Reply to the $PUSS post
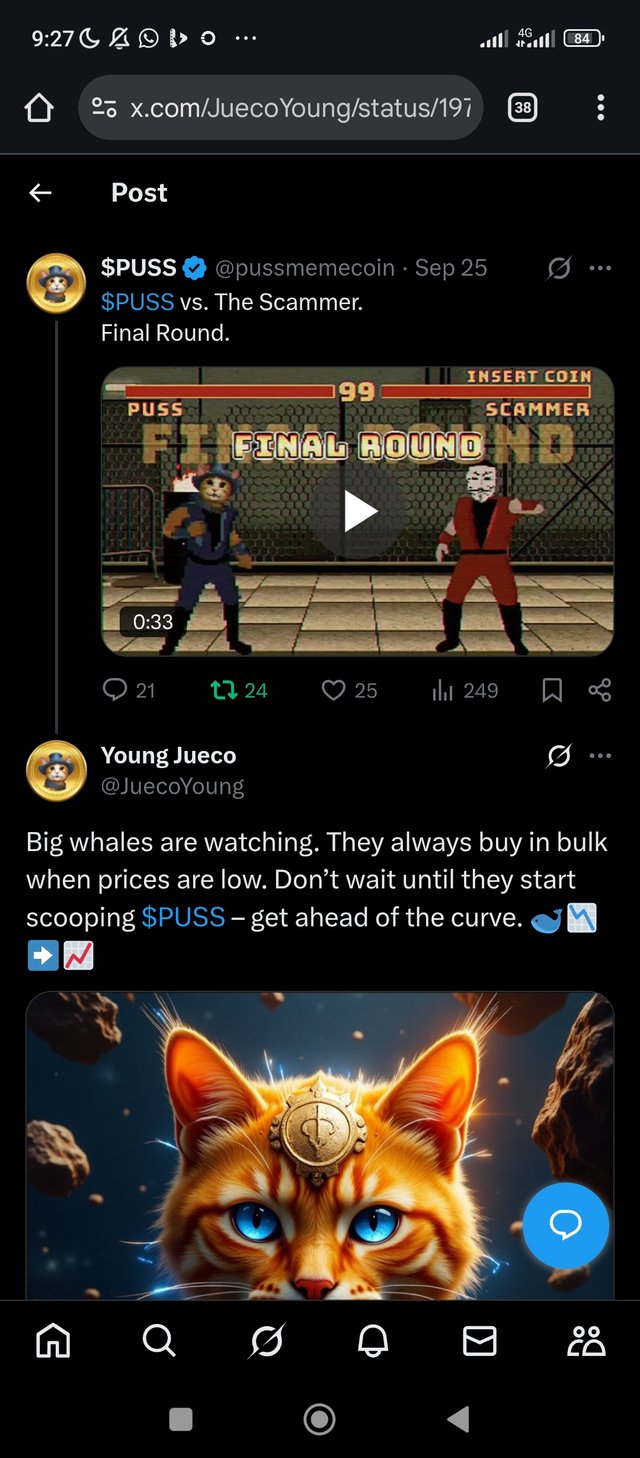 click(116, 690)
